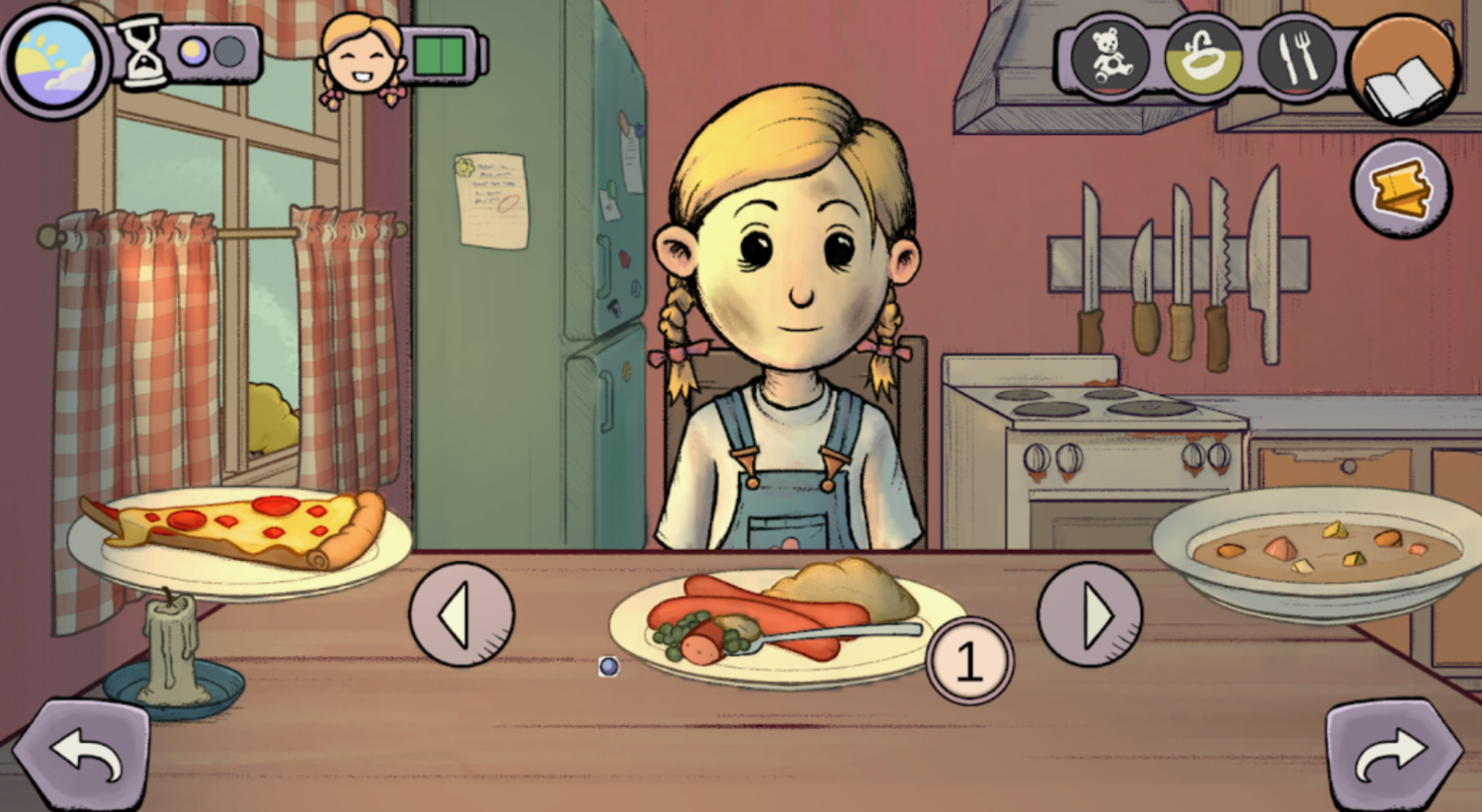Go back with the undo arrow button
Image resolution: width=1482 pixels, height=812 pixels.
83,755
